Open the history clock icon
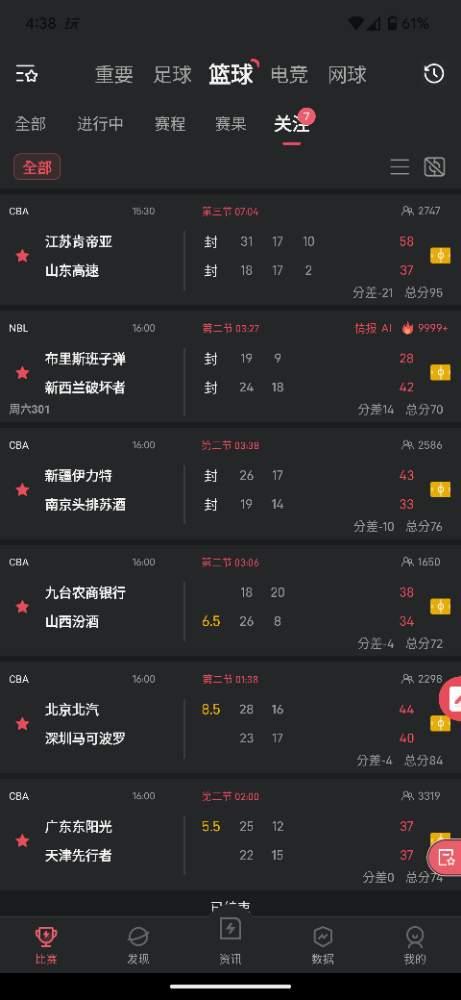This screenshot has width=461, height=1000. 434,74
